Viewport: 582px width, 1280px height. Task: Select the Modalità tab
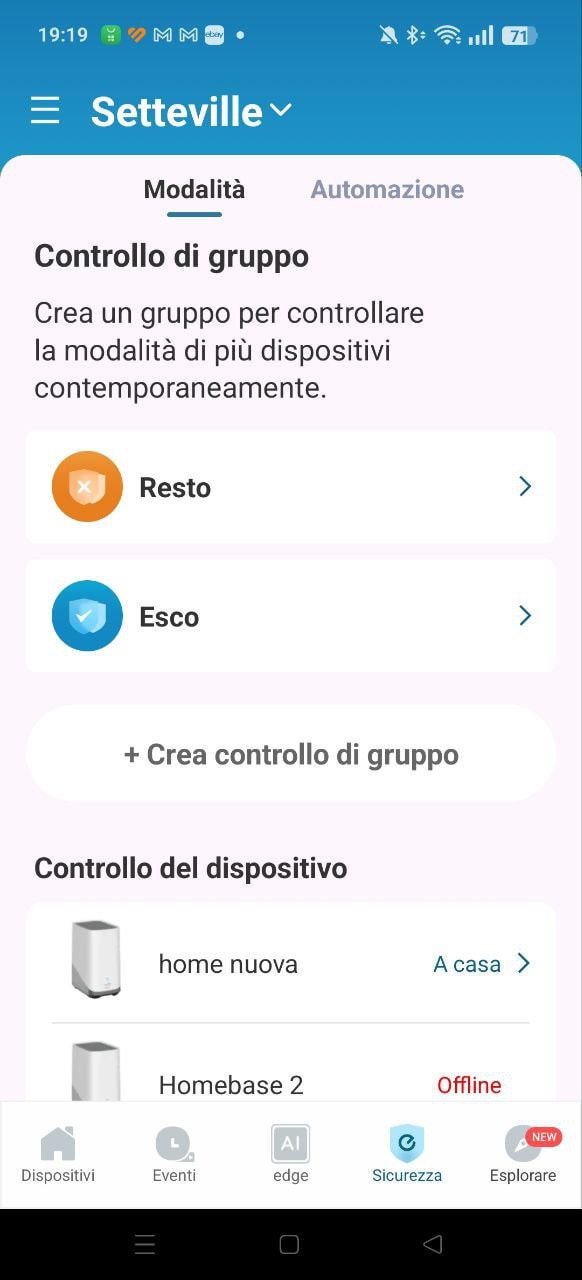(x=194, y=189)
